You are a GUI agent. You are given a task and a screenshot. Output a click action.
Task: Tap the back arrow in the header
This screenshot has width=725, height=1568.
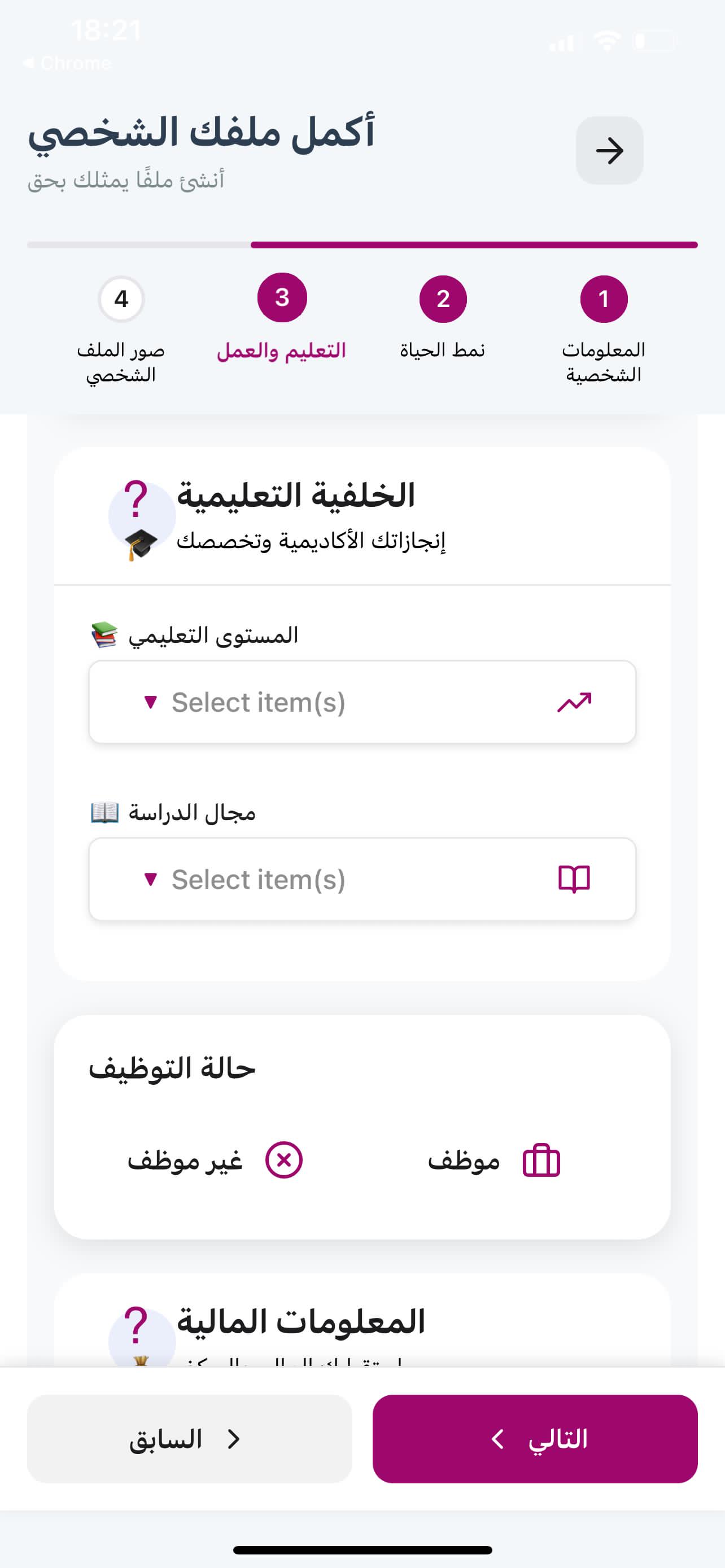(609, 150)
